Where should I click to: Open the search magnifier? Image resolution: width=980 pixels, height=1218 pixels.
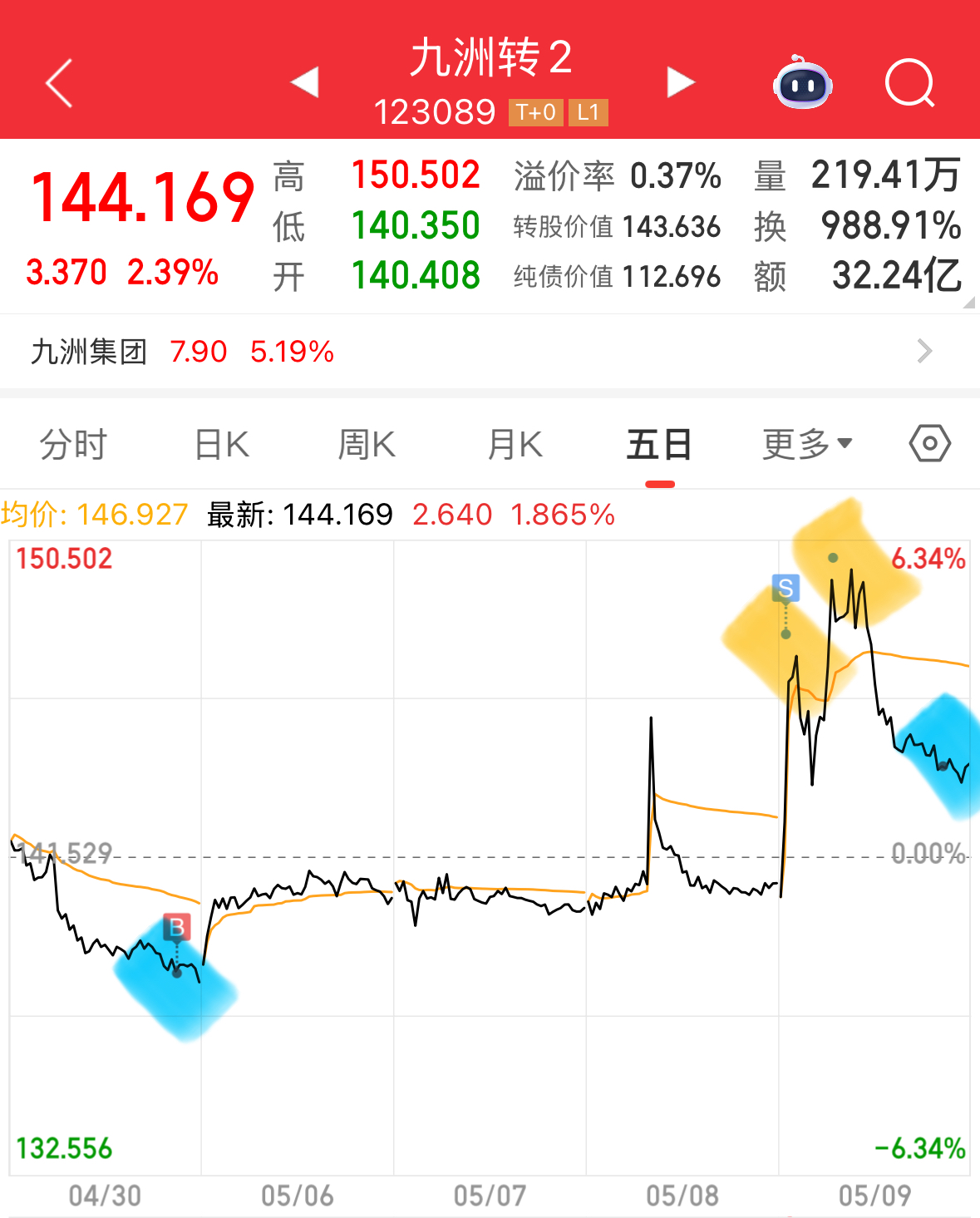coord(909,83)
